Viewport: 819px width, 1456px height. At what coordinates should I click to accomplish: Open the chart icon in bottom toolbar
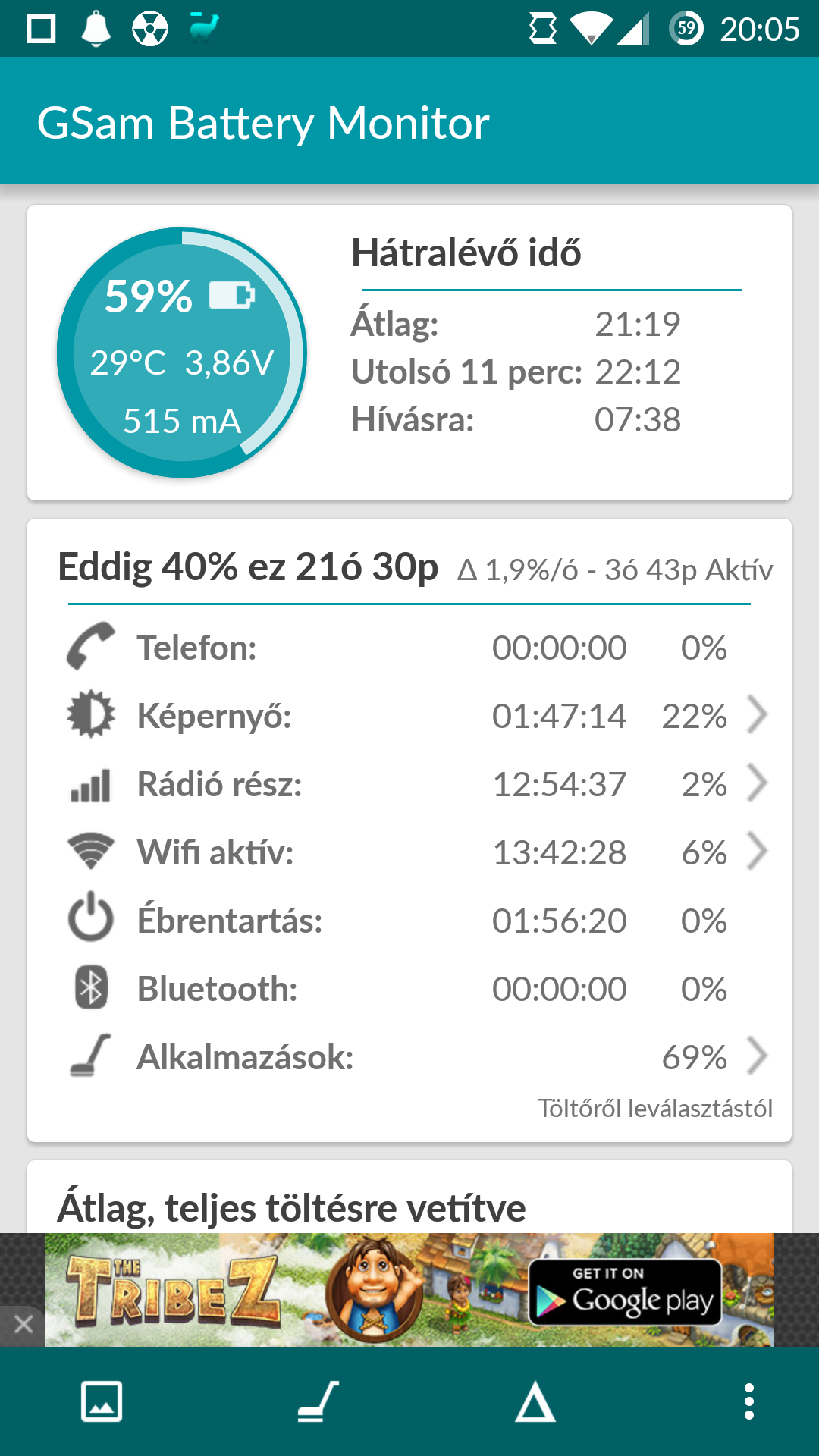pyautogui.click(x=102, y=1401)
